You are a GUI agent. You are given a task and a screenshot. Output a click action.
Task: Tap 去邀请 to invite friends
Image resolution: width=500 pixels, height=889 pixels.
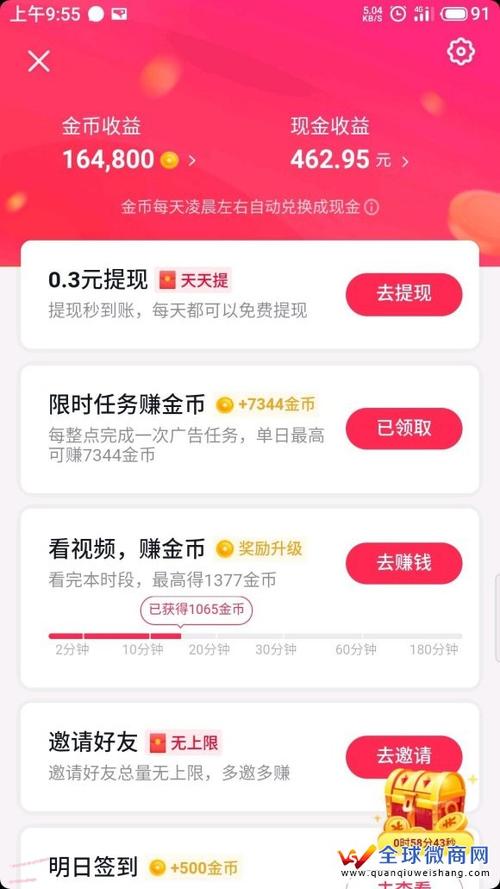click(404, 756)
